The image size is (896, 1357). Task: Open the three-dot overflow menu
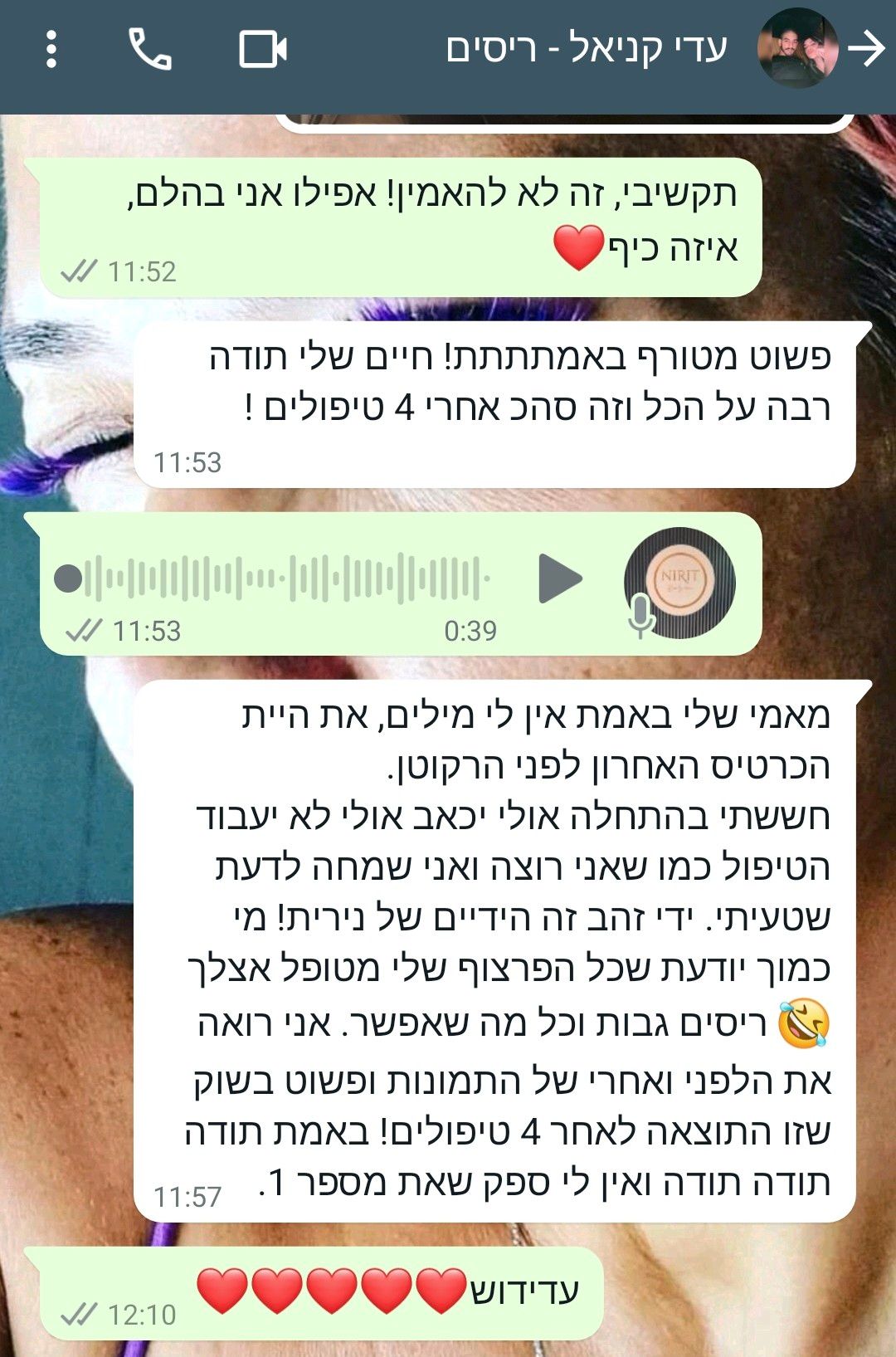click(x=51, y=50)
